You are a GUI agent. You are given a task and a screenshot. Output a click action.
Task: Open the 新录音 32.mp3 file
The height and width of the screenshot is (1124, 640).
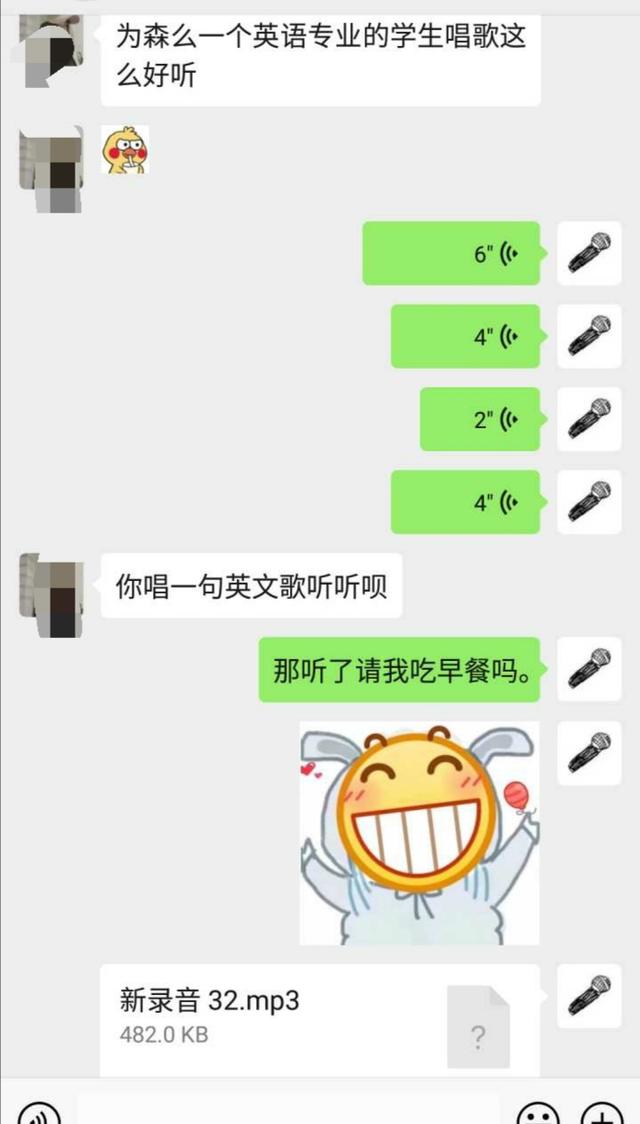[320, 1020]
